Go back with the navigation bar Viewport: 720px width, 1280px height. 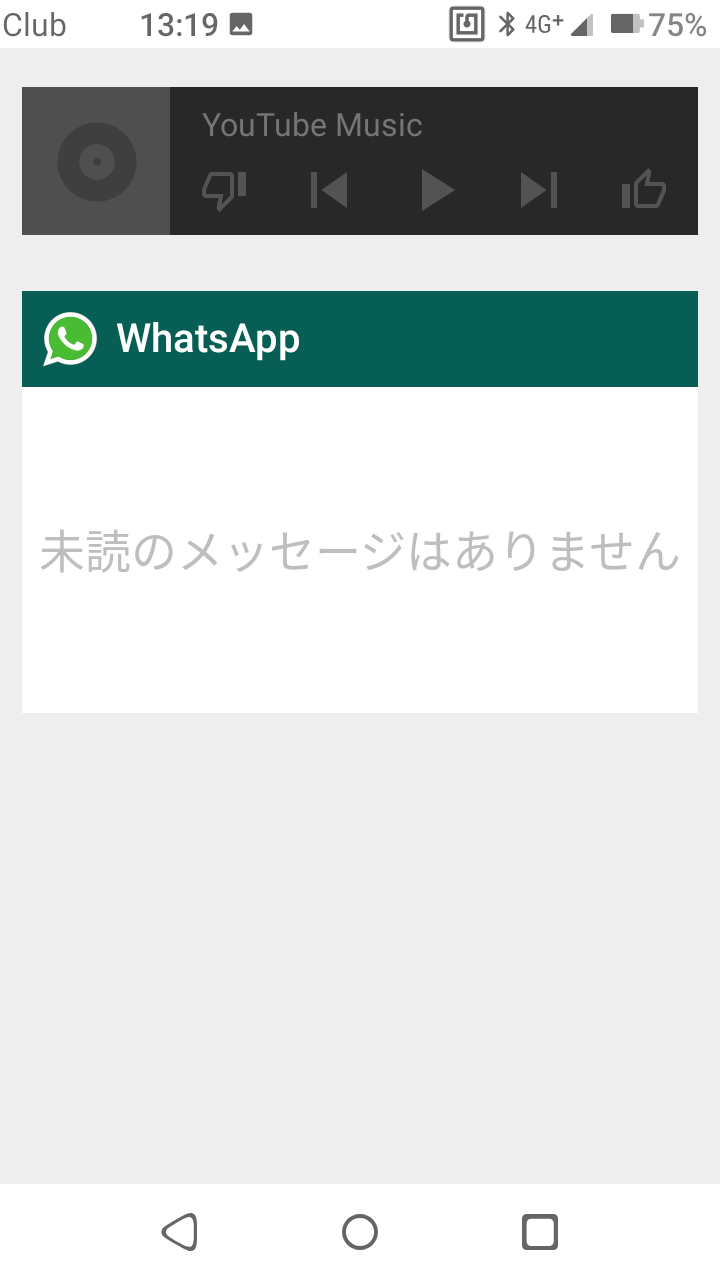point(180,1232)
